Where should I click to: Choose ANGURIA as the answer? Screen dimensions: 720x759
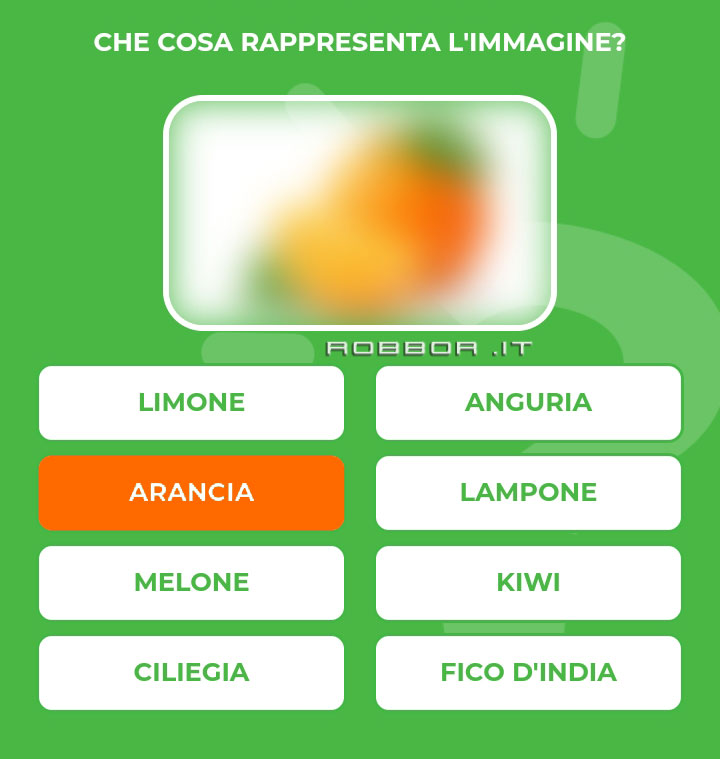click(x=528, y=403)
